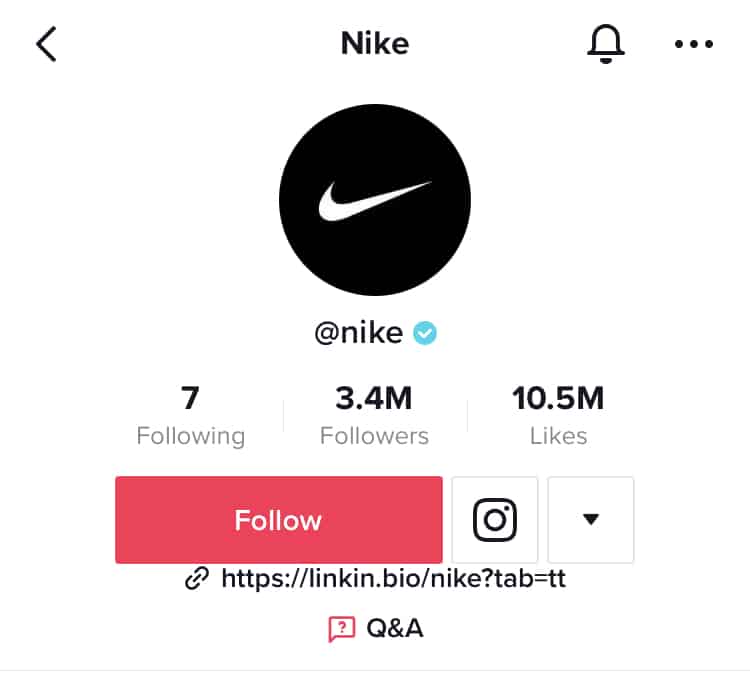Follow the Nike account
The image size is (750, 685).
pos(278,520)
